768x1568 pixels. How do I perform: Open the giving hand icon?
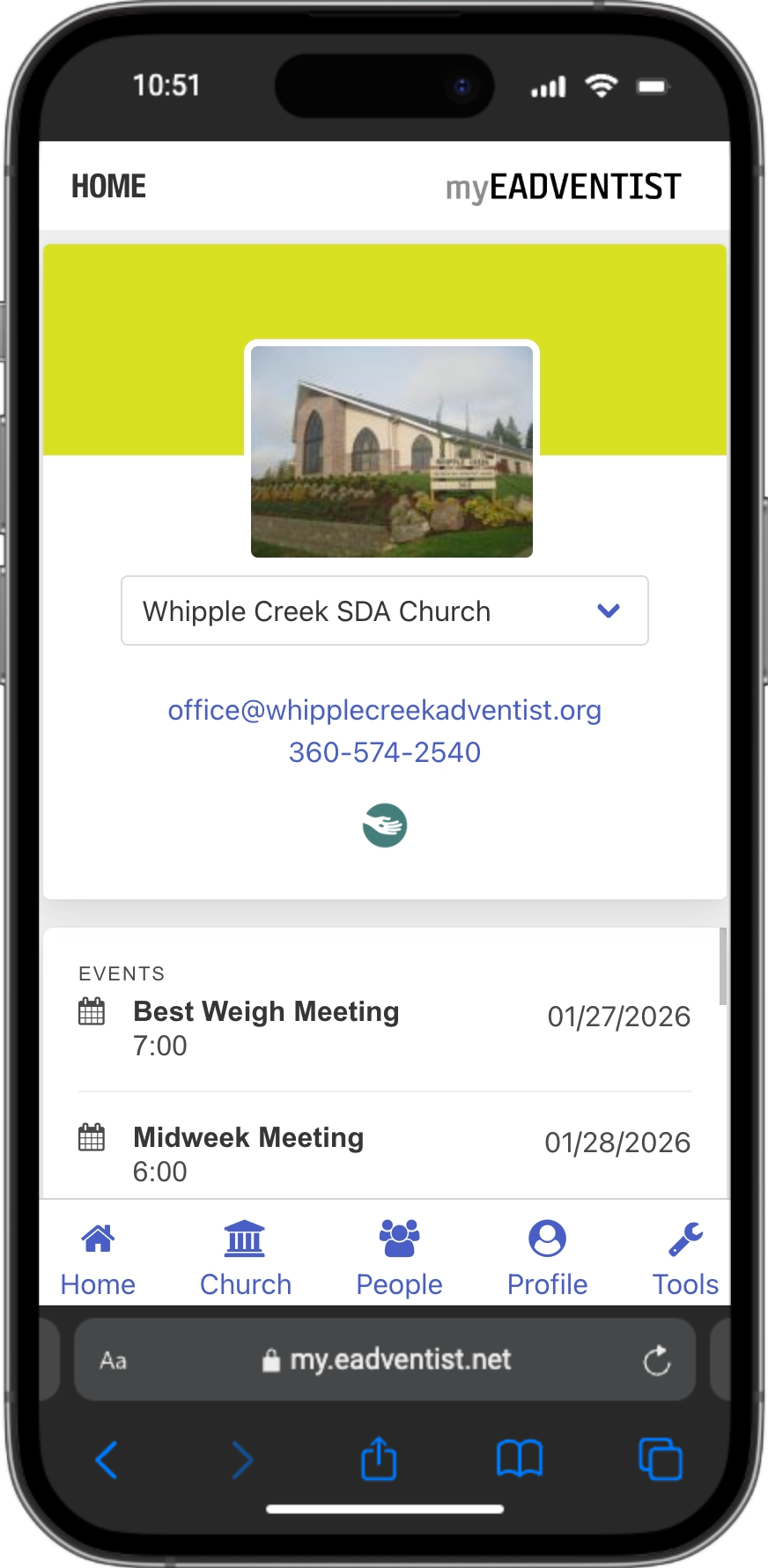[385, 825]
